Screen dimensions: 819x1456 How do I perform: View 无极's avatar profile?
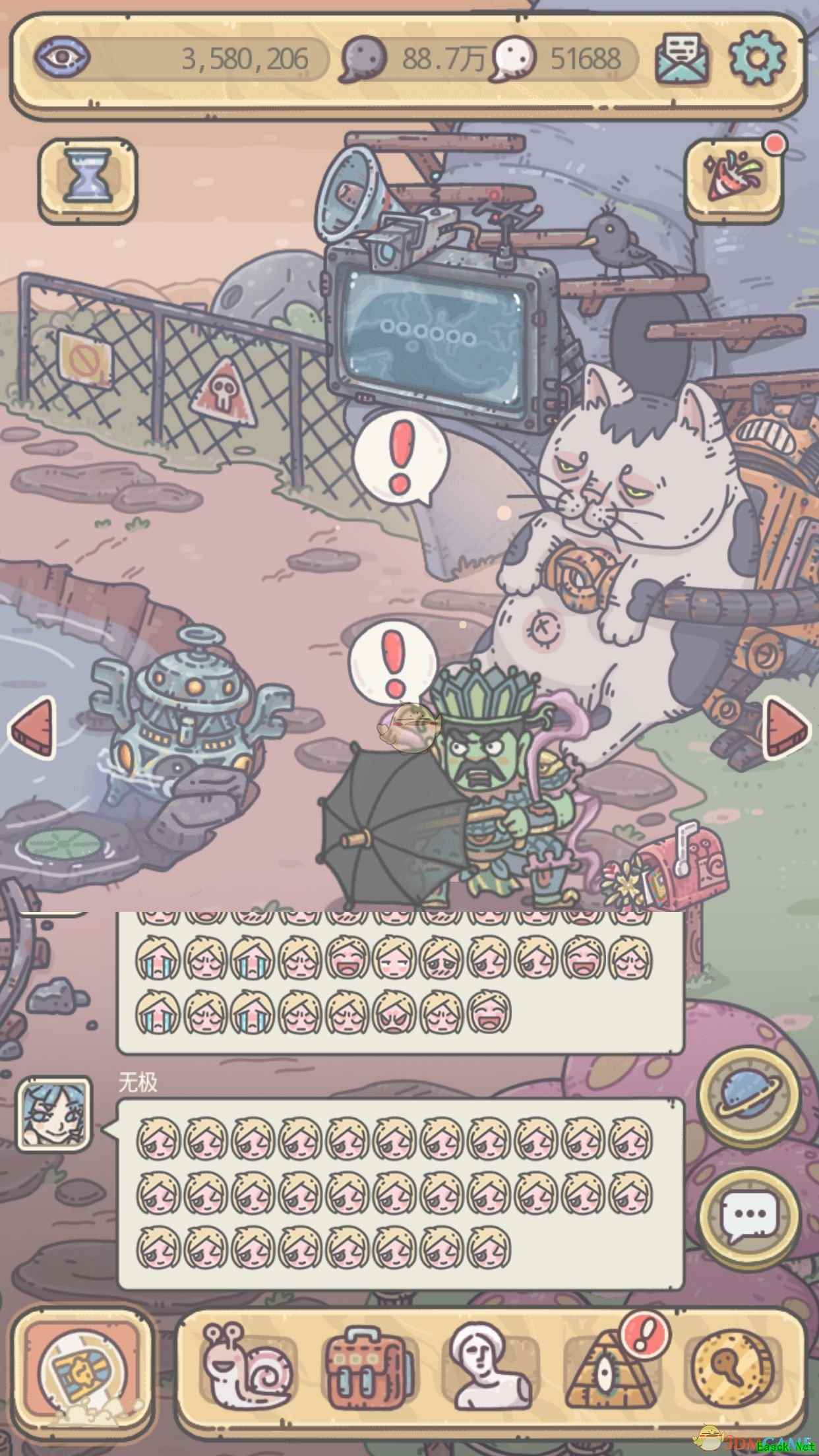click(x=53, y=1114)
